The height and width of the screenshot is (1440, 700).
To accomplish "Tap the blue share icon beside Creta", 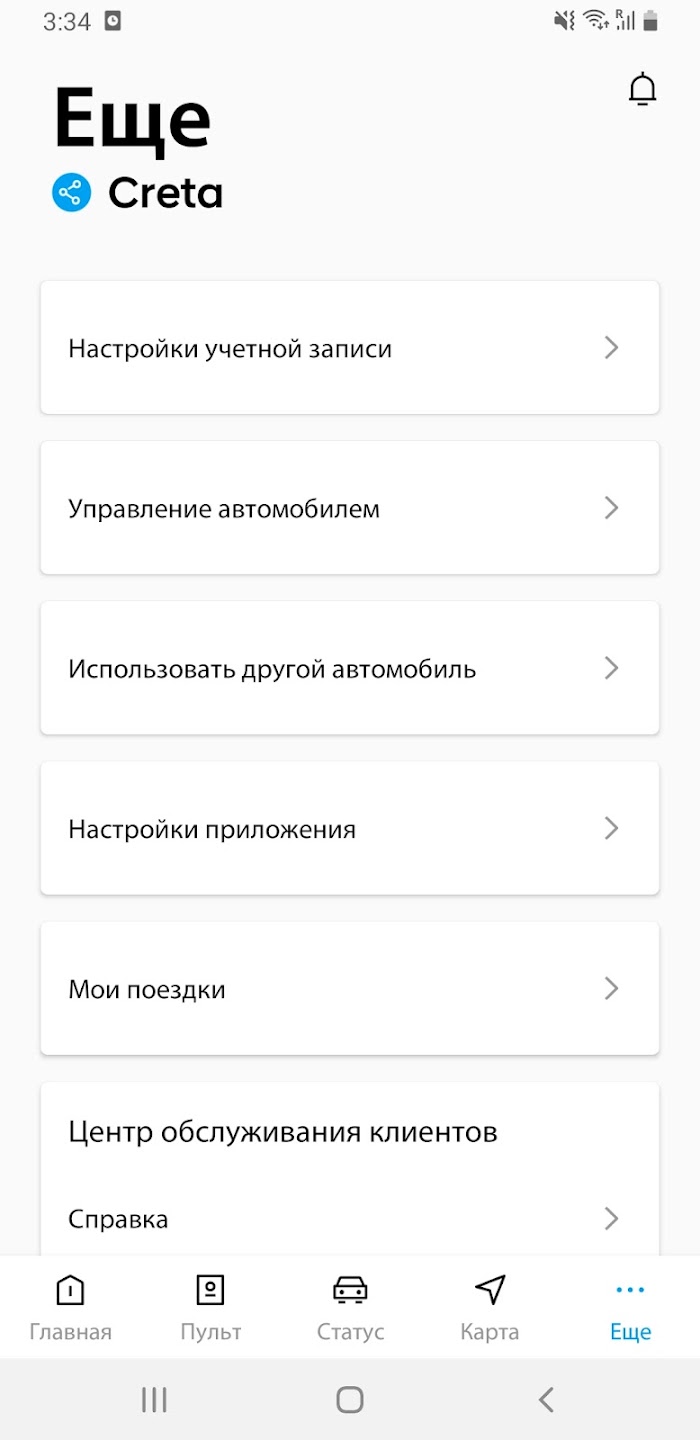I will 71,193.
